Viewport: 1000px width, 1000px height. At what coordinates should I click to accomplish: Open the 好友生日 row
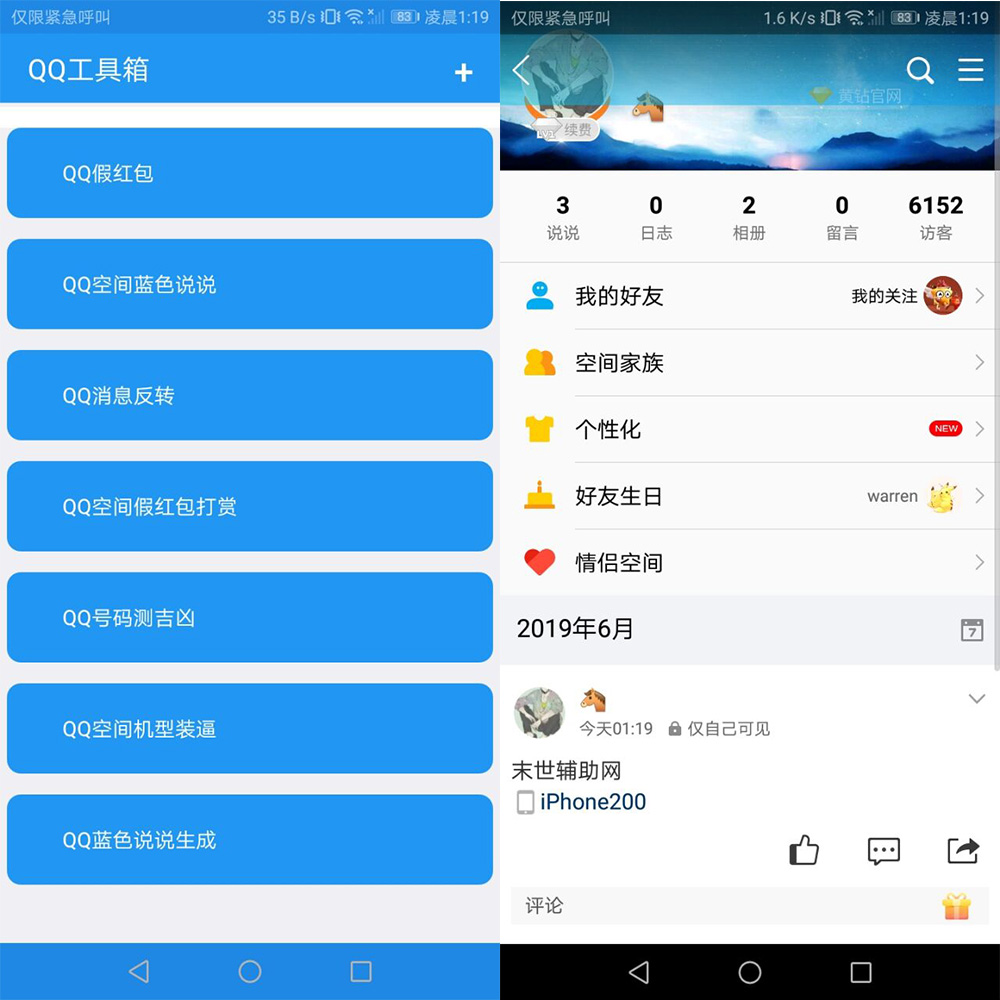(x=748, y=496)
